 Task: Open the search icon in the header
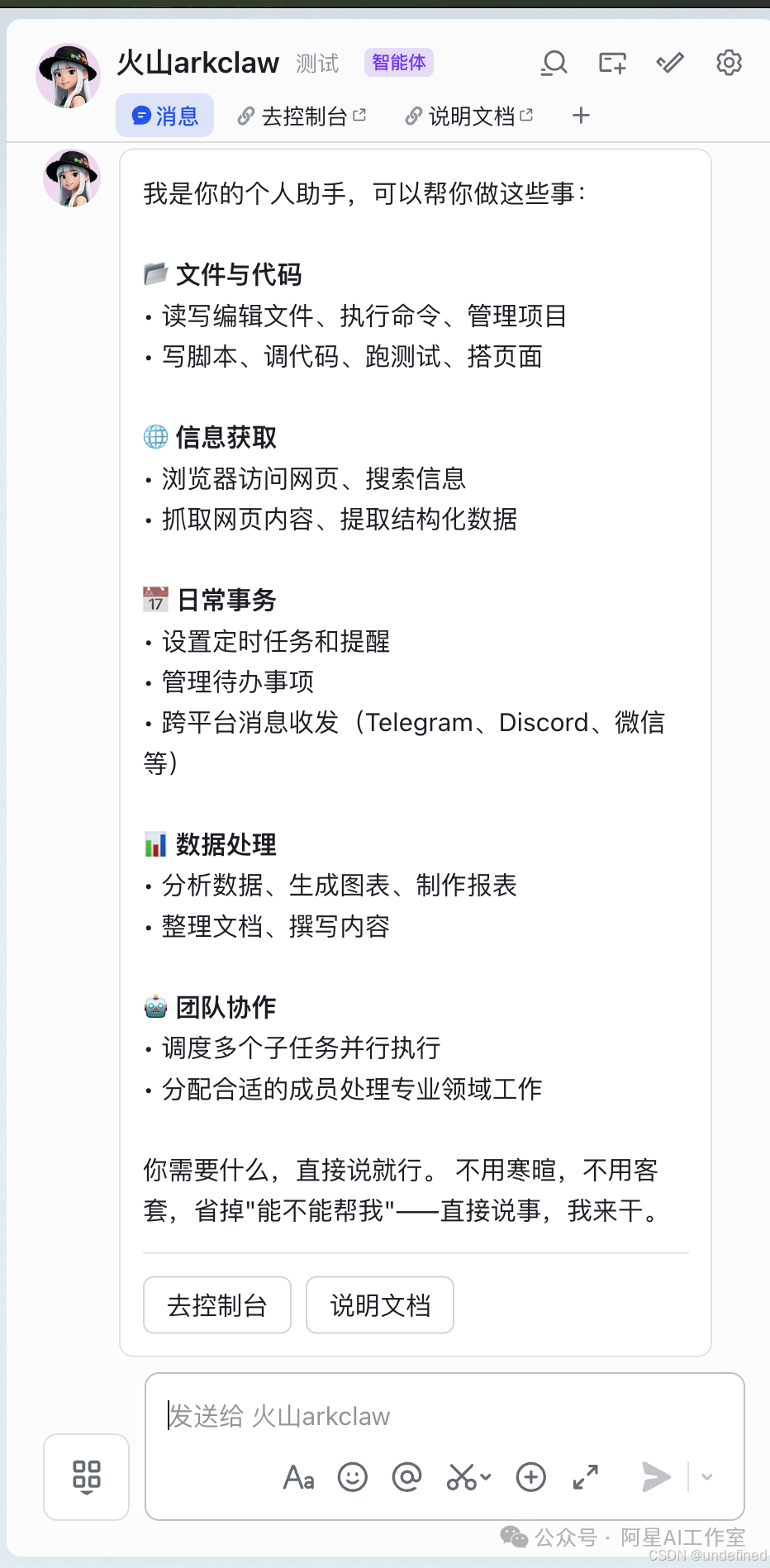[554, 63]
